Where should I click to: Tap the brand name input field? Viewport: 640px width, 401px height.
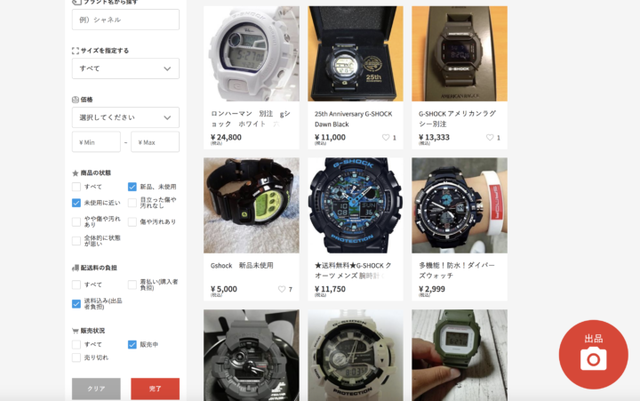pos(125,20)
